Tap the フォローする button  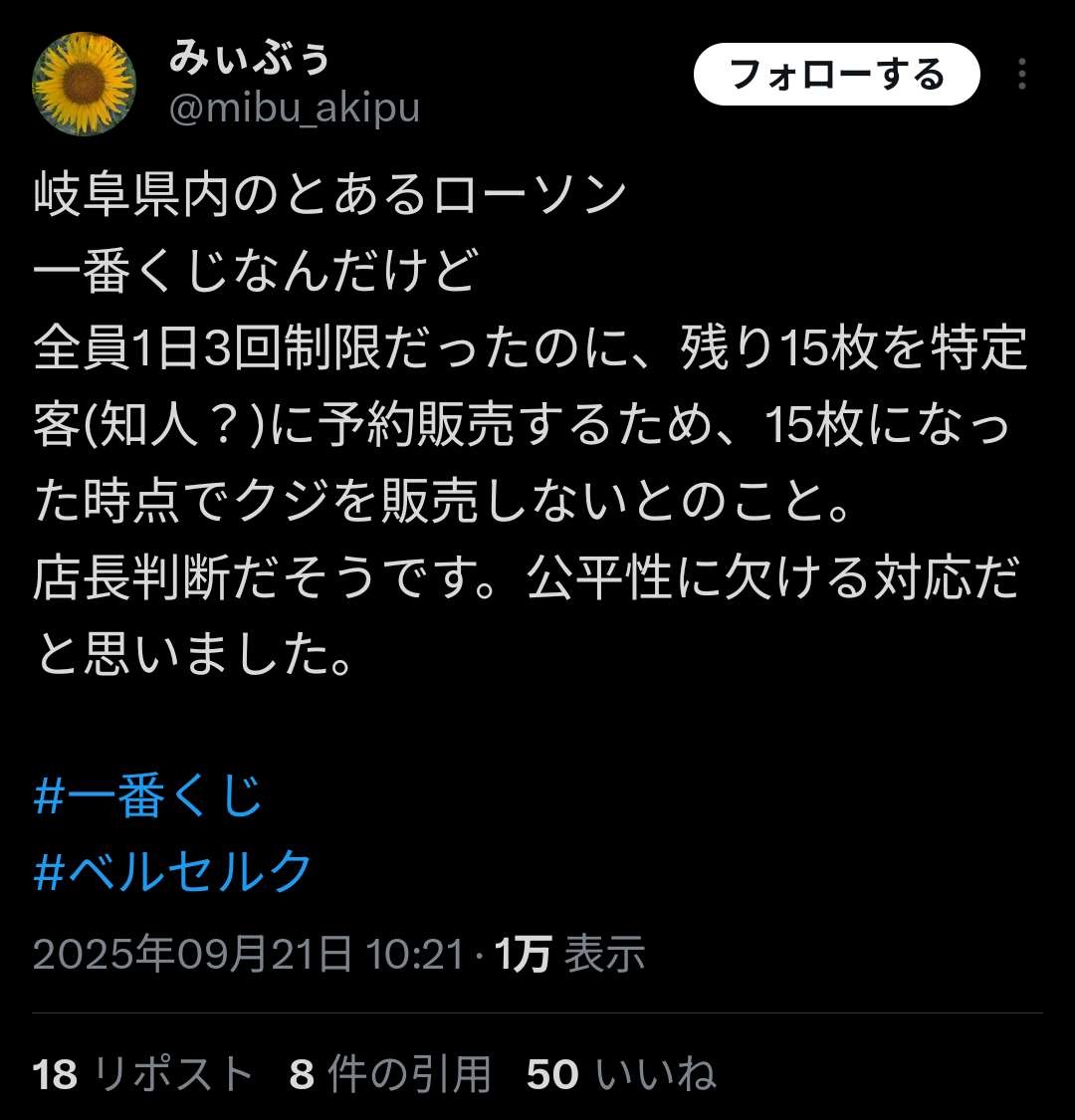(836, 75)
